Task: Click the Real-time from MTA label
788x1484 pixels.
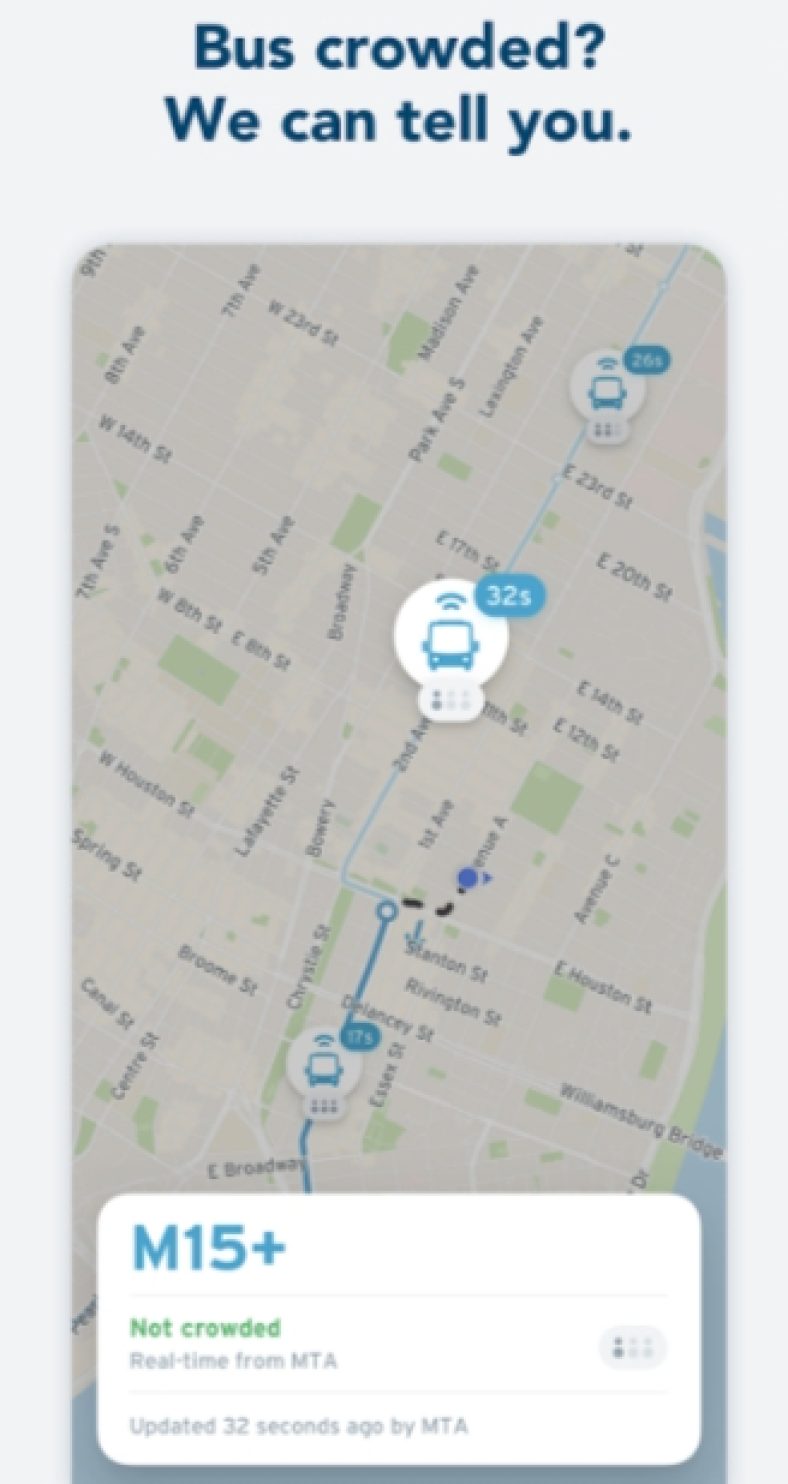Action: [233, 1360]
